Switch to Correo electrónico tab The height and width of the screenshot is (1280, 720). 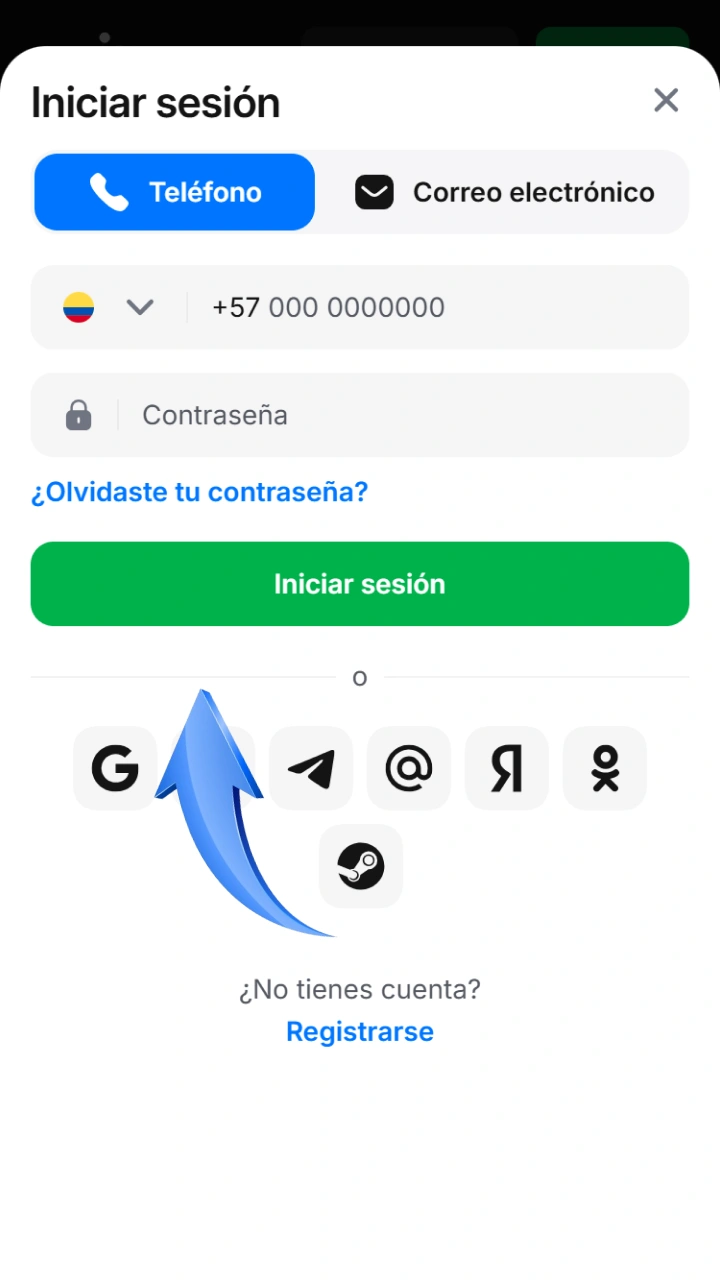(504, 192)
